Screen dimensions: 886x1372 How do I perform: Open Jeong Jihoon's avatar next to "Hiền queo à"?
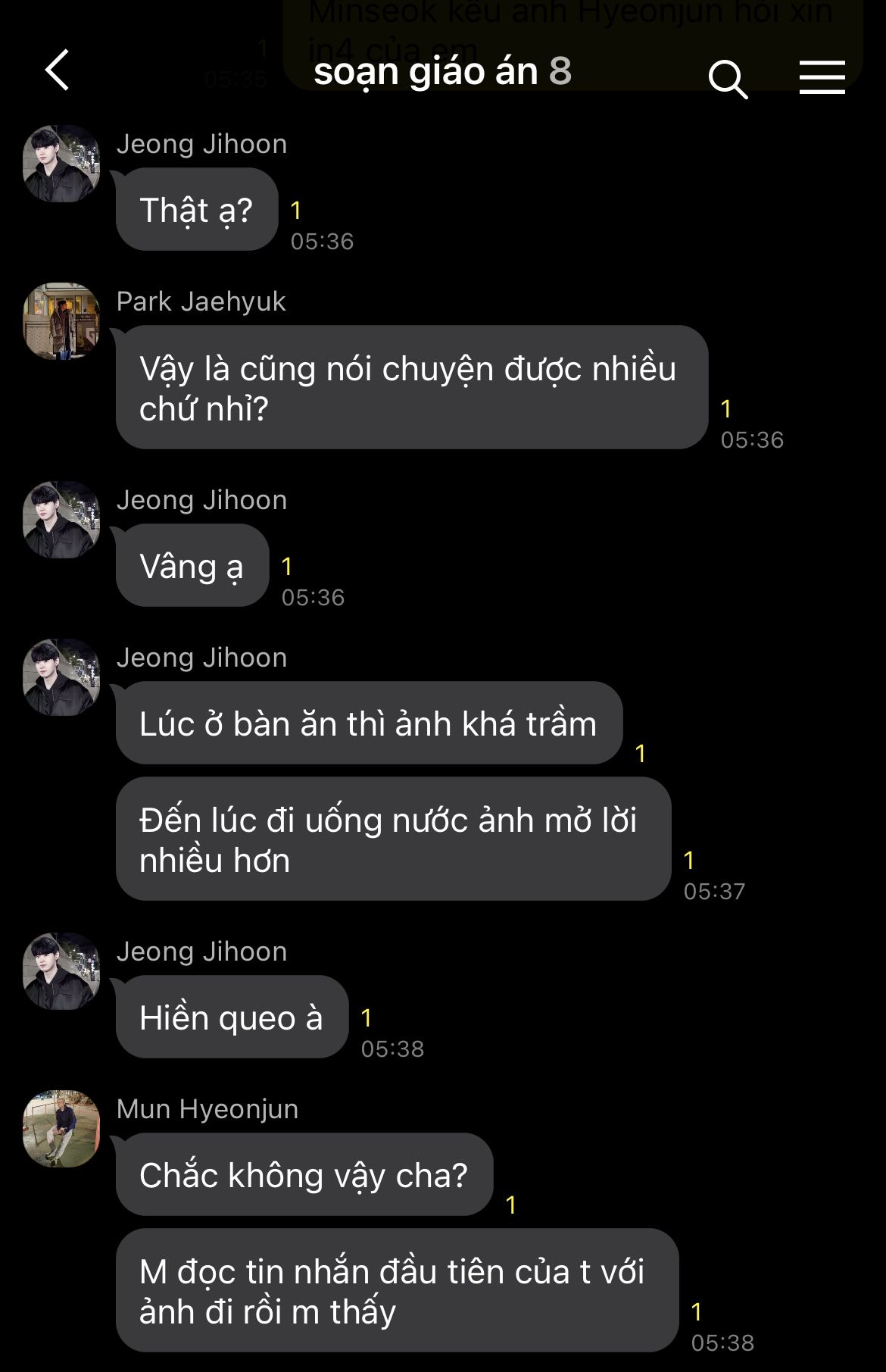tap(61, 971)
